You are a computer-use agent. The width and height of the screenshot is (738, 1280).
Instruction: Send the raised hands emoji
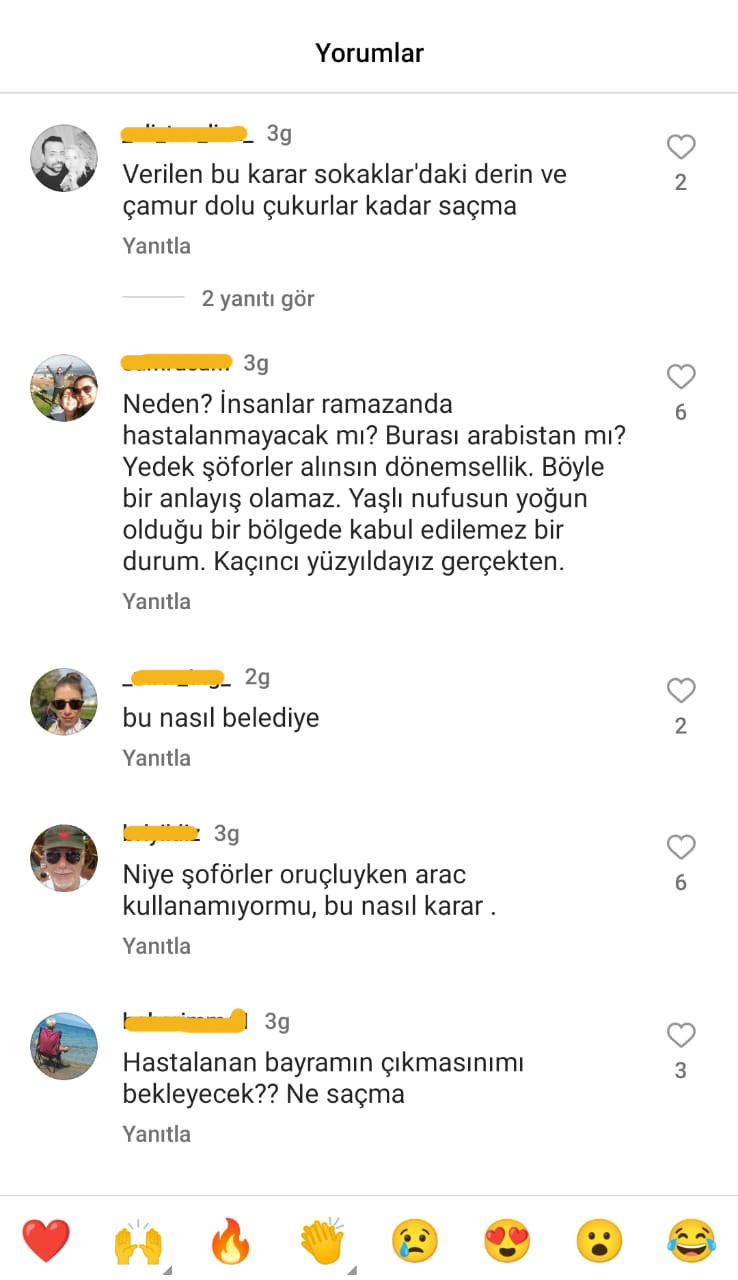click(x=138, y=1242)
